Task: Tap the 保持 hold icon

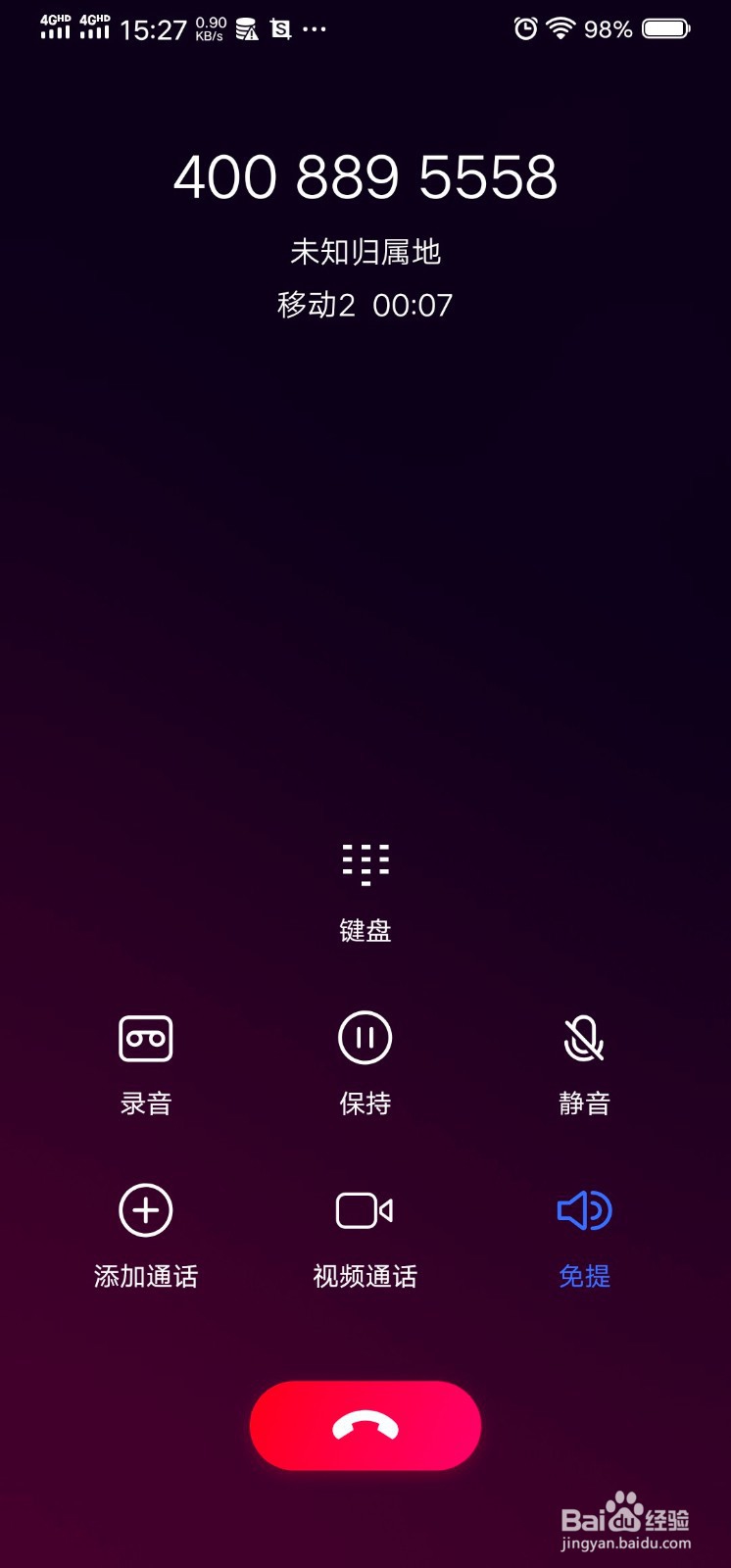Action: point(365,1036)
